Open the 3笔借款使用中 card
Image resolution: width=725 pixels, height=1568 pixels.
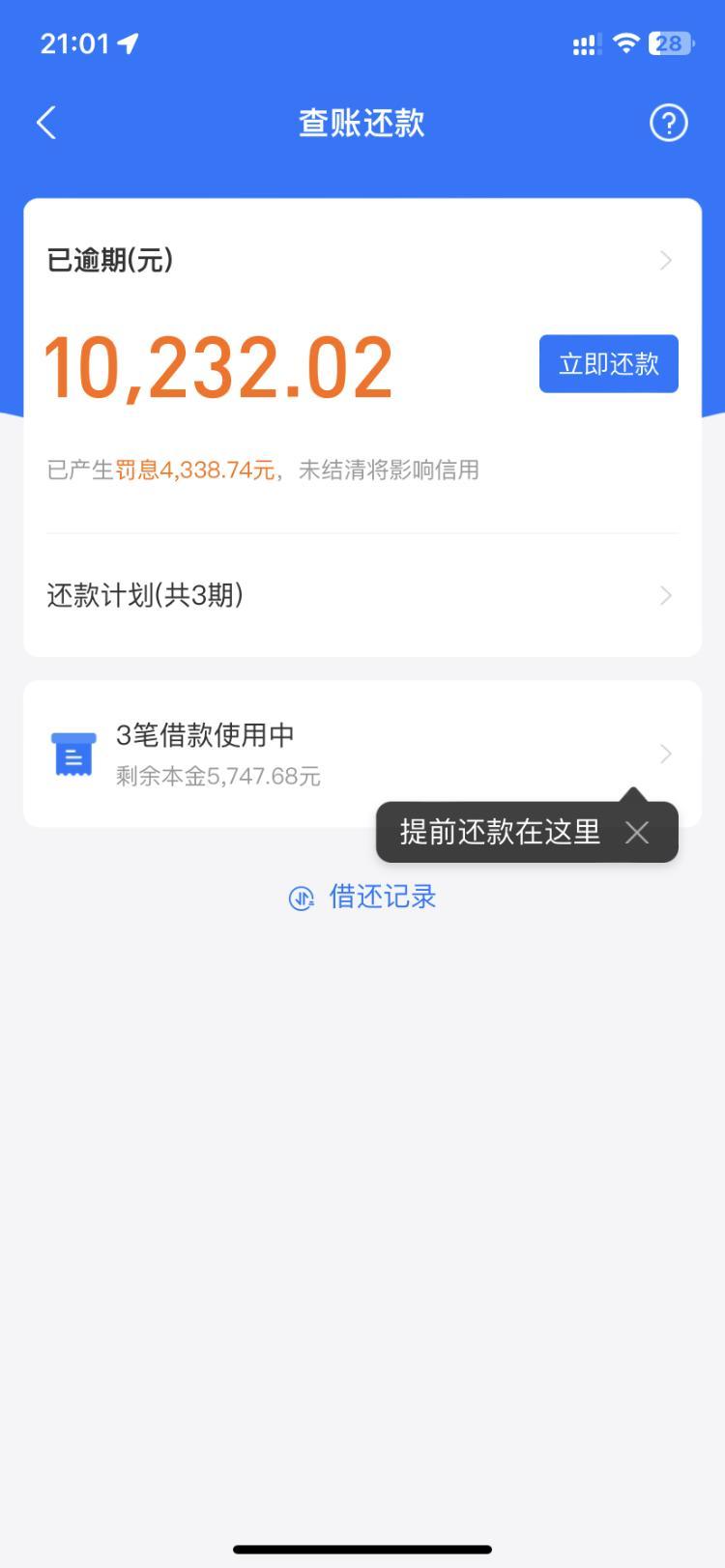pyautogui.click(x=362, y=754)
